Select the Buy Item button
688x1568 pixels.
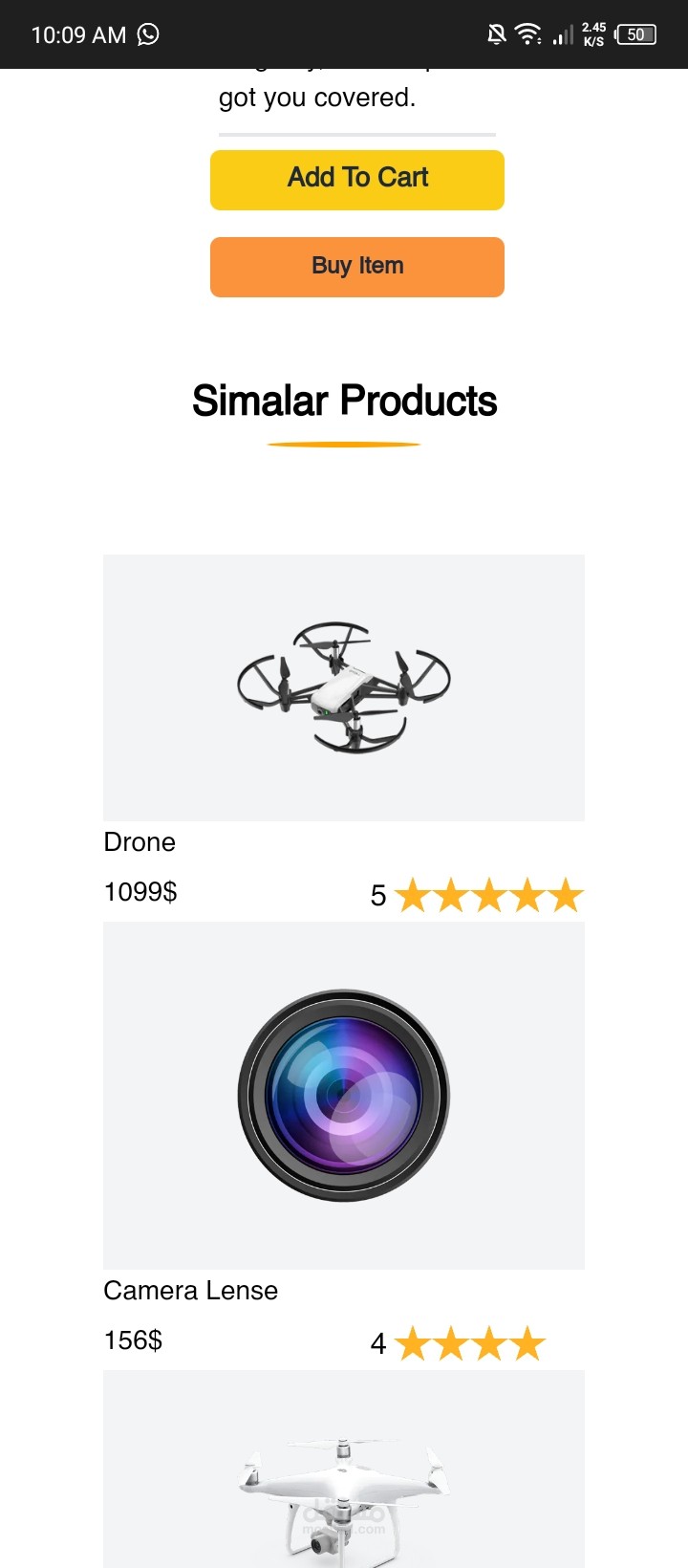pos(357,267)
